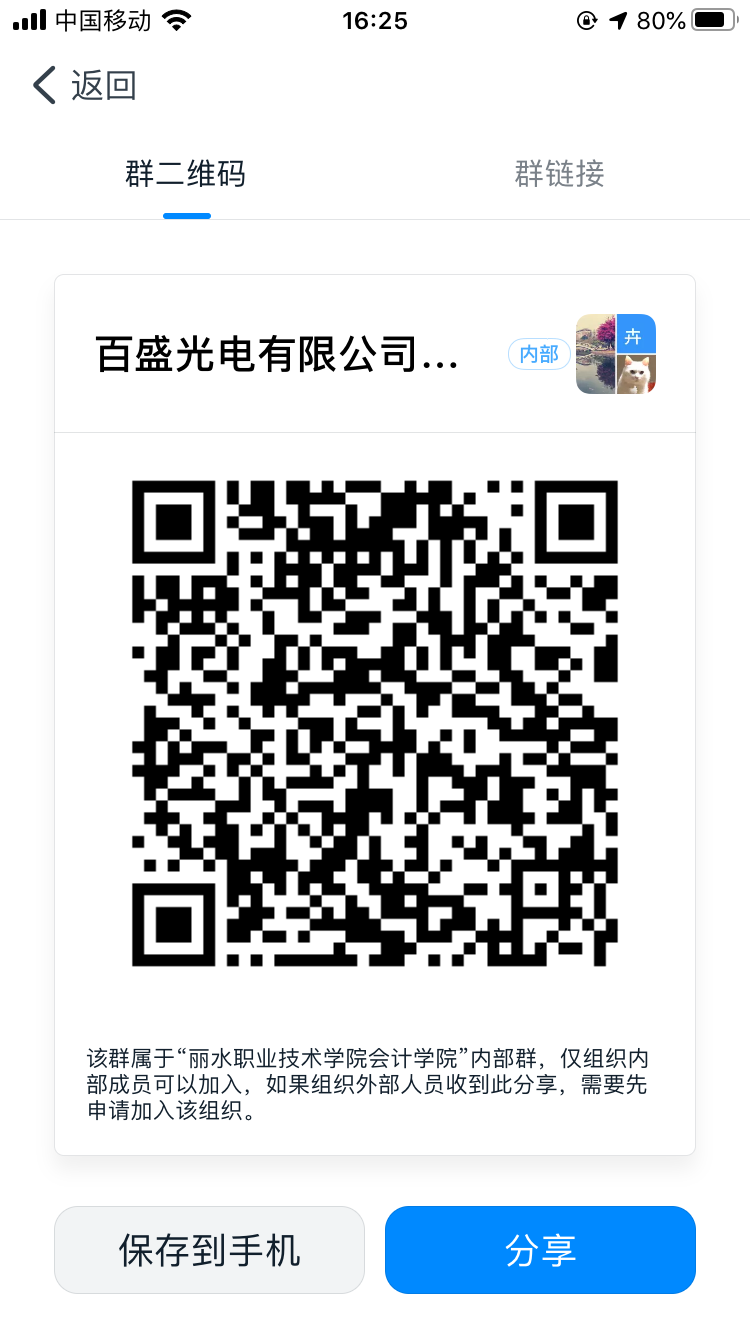Share the group QR code via 分享
This screenshot has width=750, height=1334.
(540, 1250)
